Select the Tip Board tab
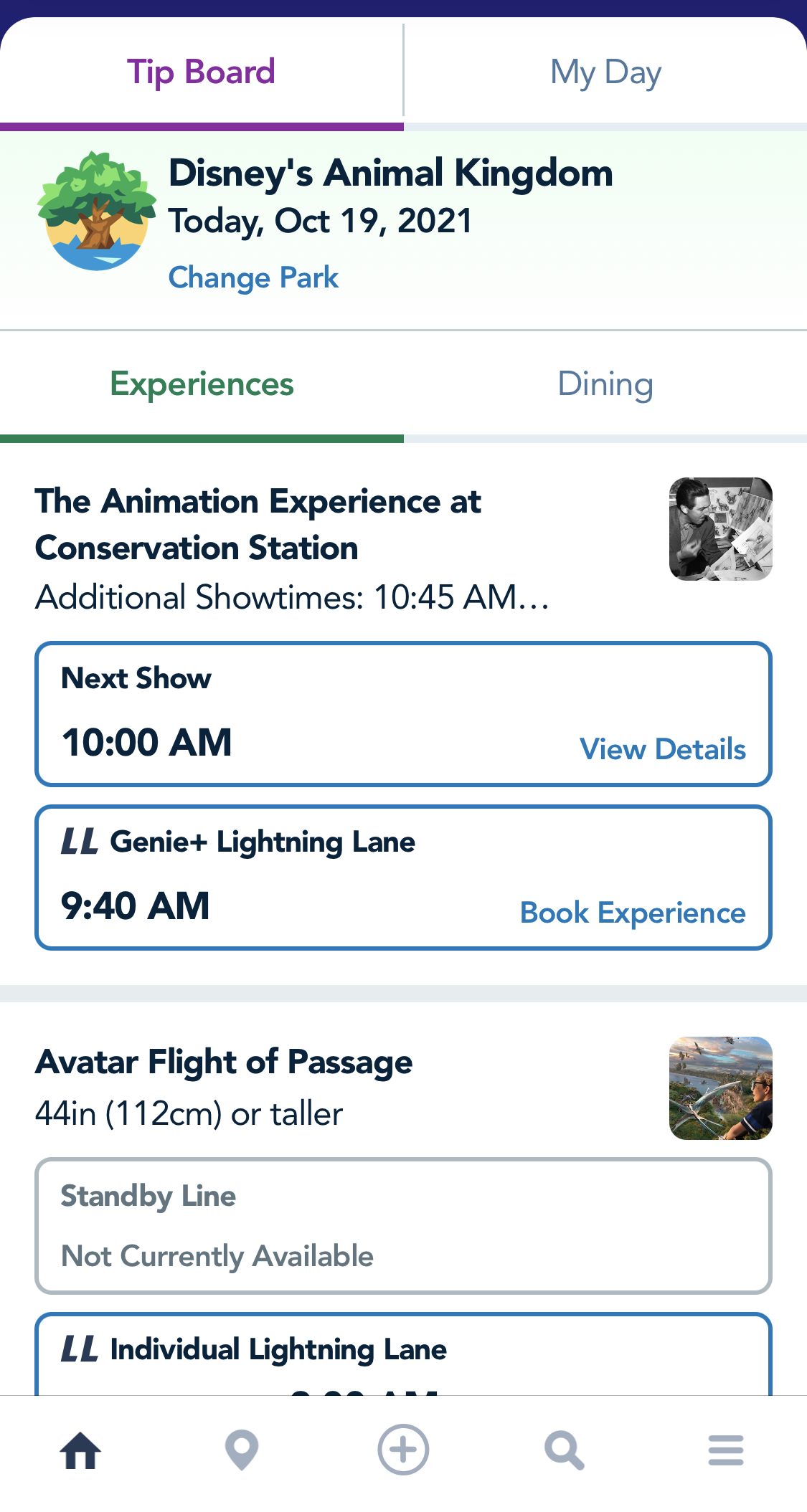The width and height of the screenshot is (807, 1512). [201, 72]
